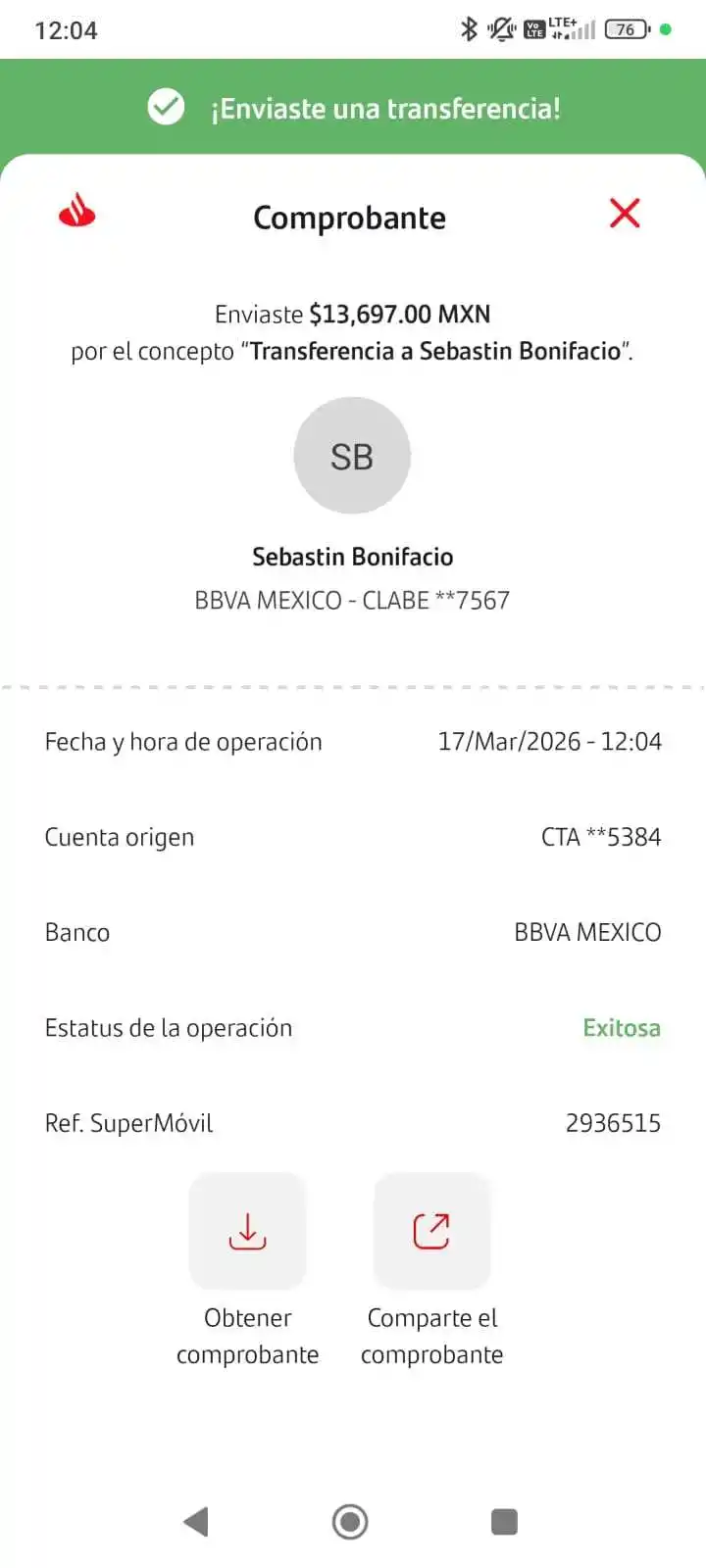The image size is (706, 1568).
Task: Download the receipt via Obtener comprobante
Action: (x=247, y=1232)
